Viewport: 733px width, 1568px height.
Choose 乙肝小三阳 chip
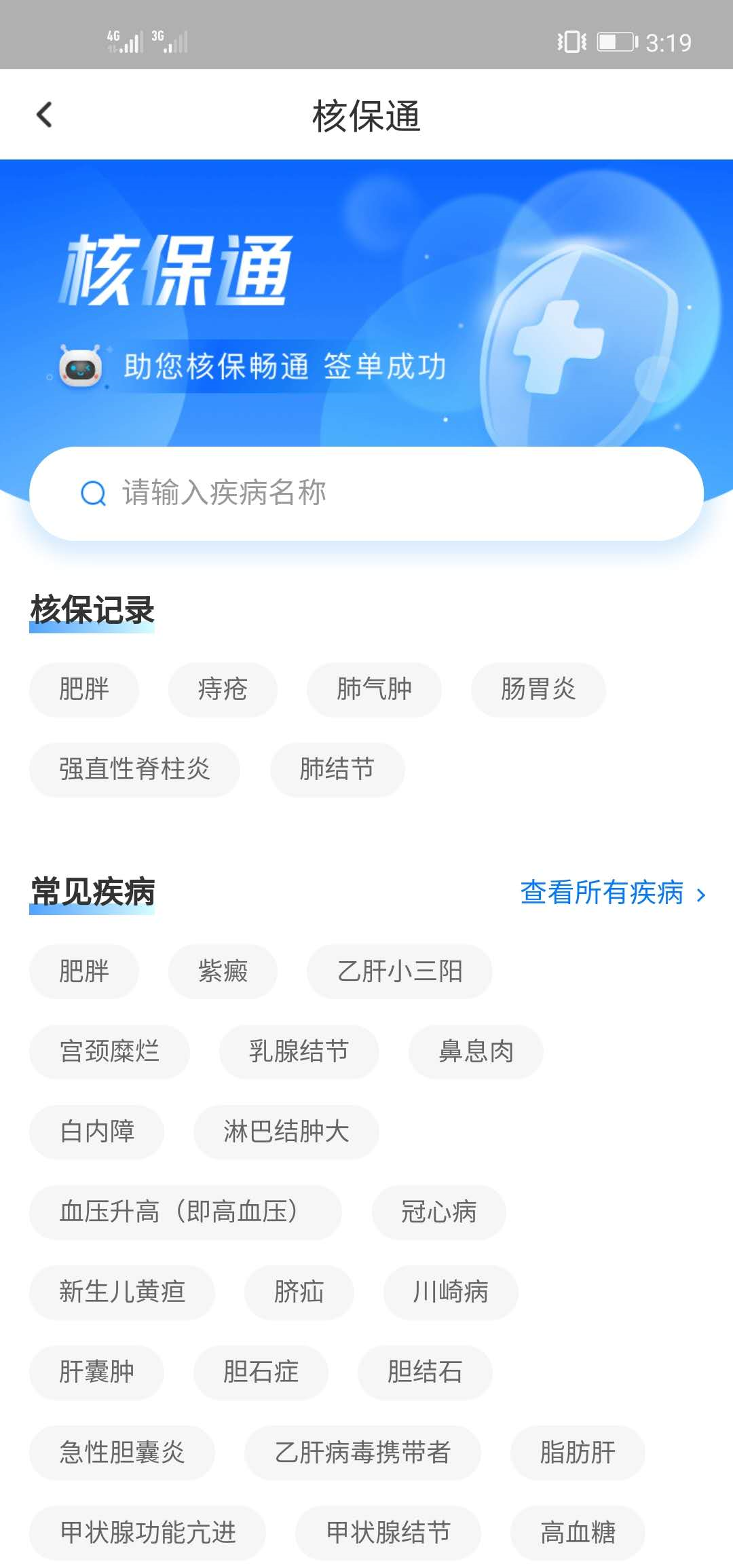(399, 971)
